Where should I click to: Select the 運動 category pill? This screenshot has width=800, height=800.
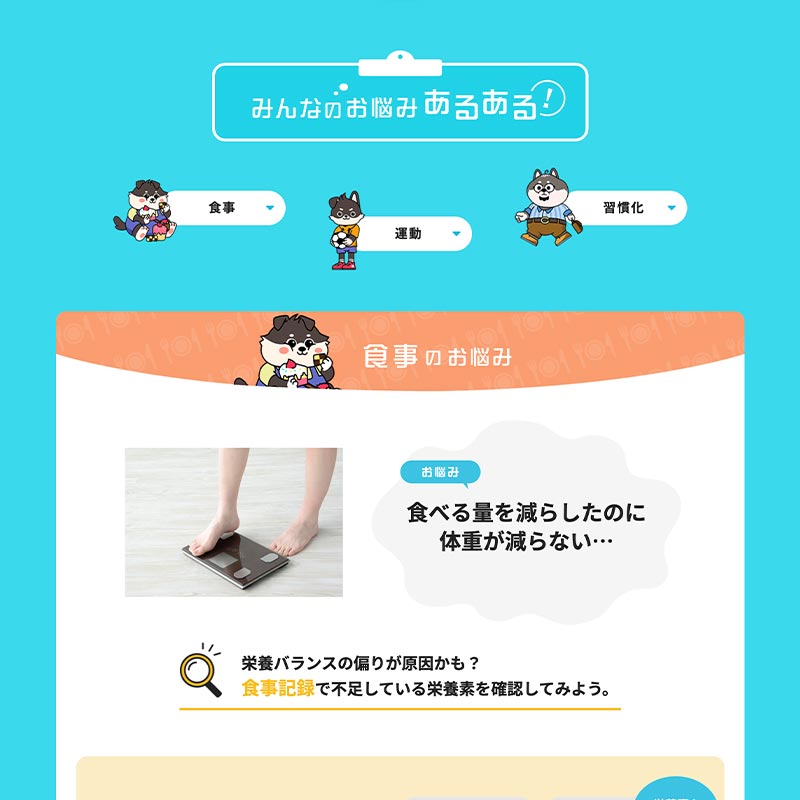coord(412,234)
